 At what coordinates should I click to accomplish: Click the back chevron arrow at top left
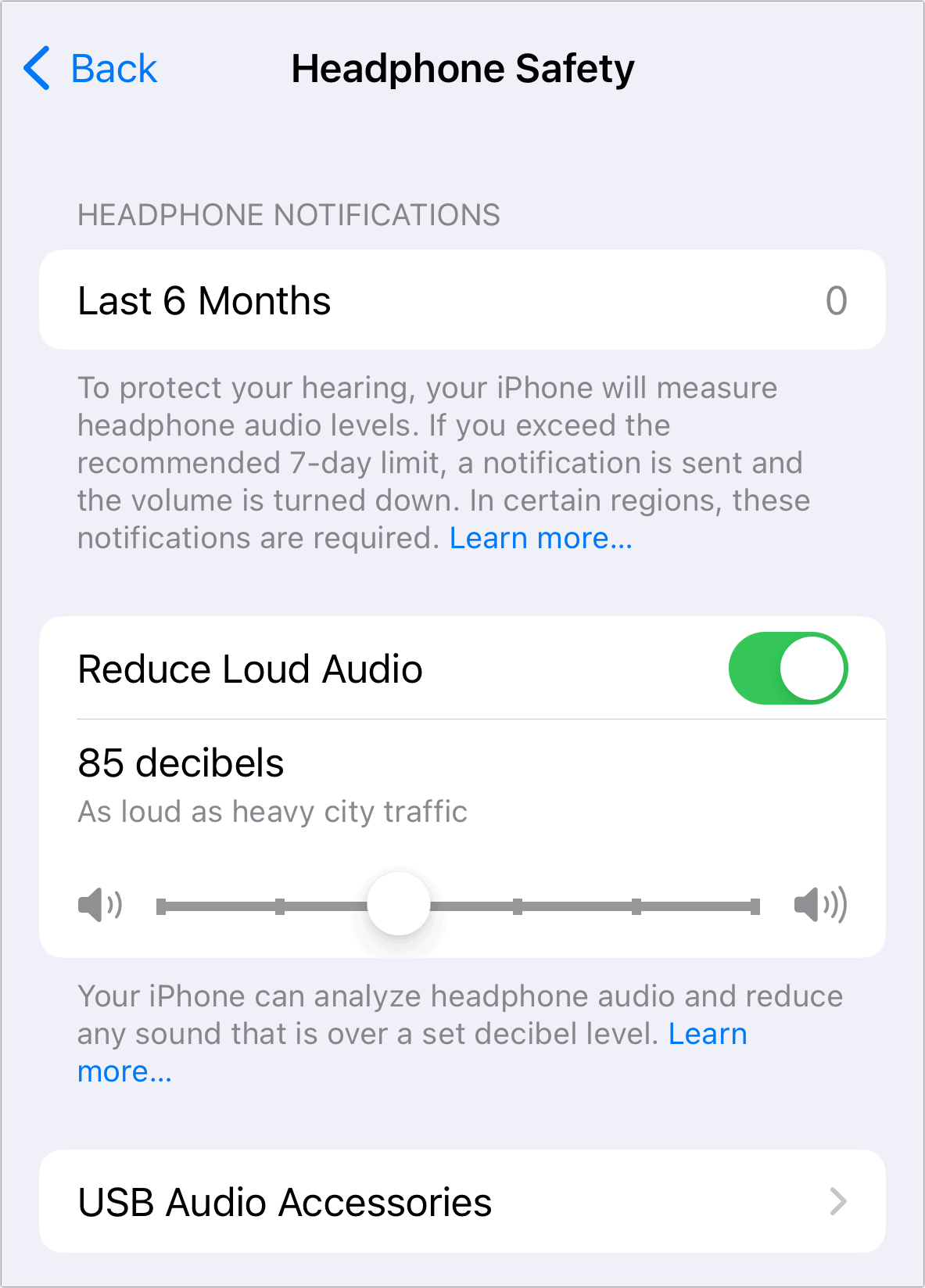coord(35,68)
